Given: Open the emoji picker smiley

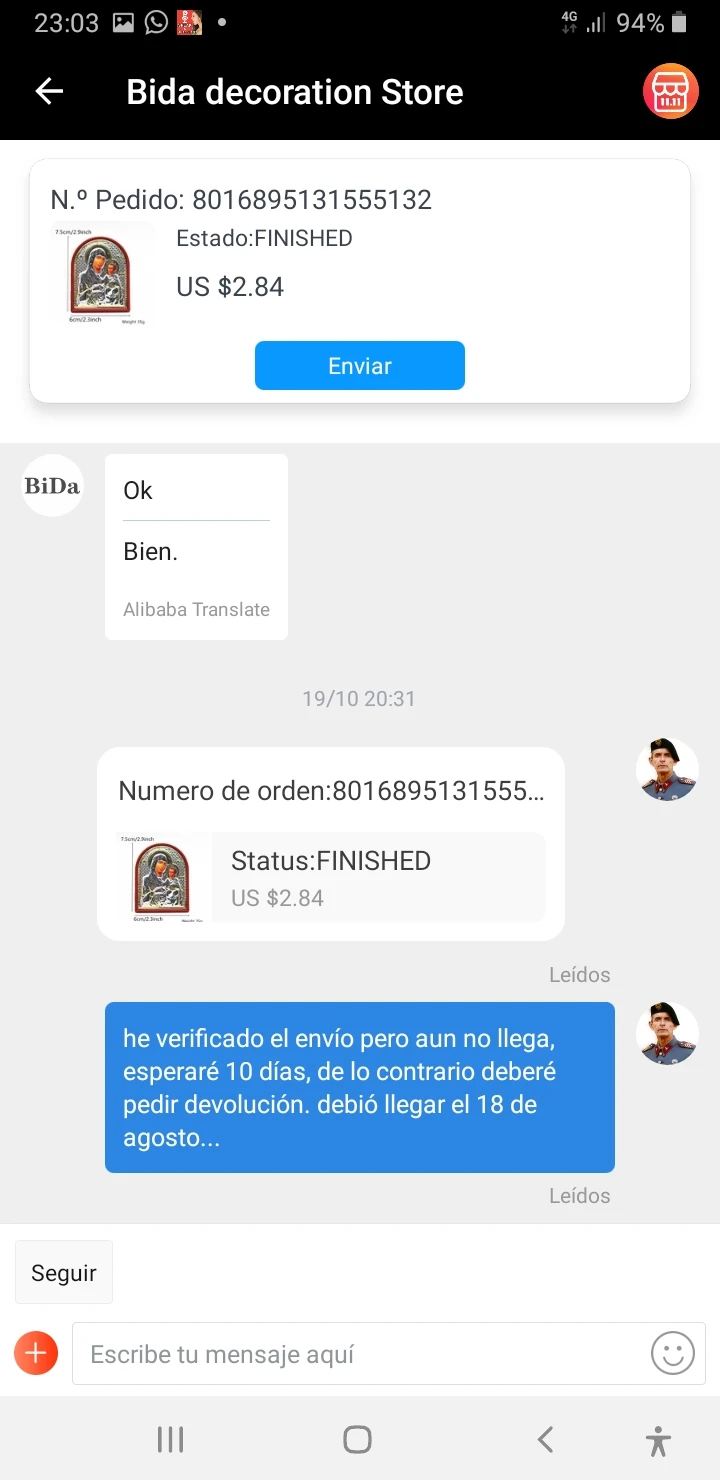Looking at the screenshot, I should [673, 1354].
